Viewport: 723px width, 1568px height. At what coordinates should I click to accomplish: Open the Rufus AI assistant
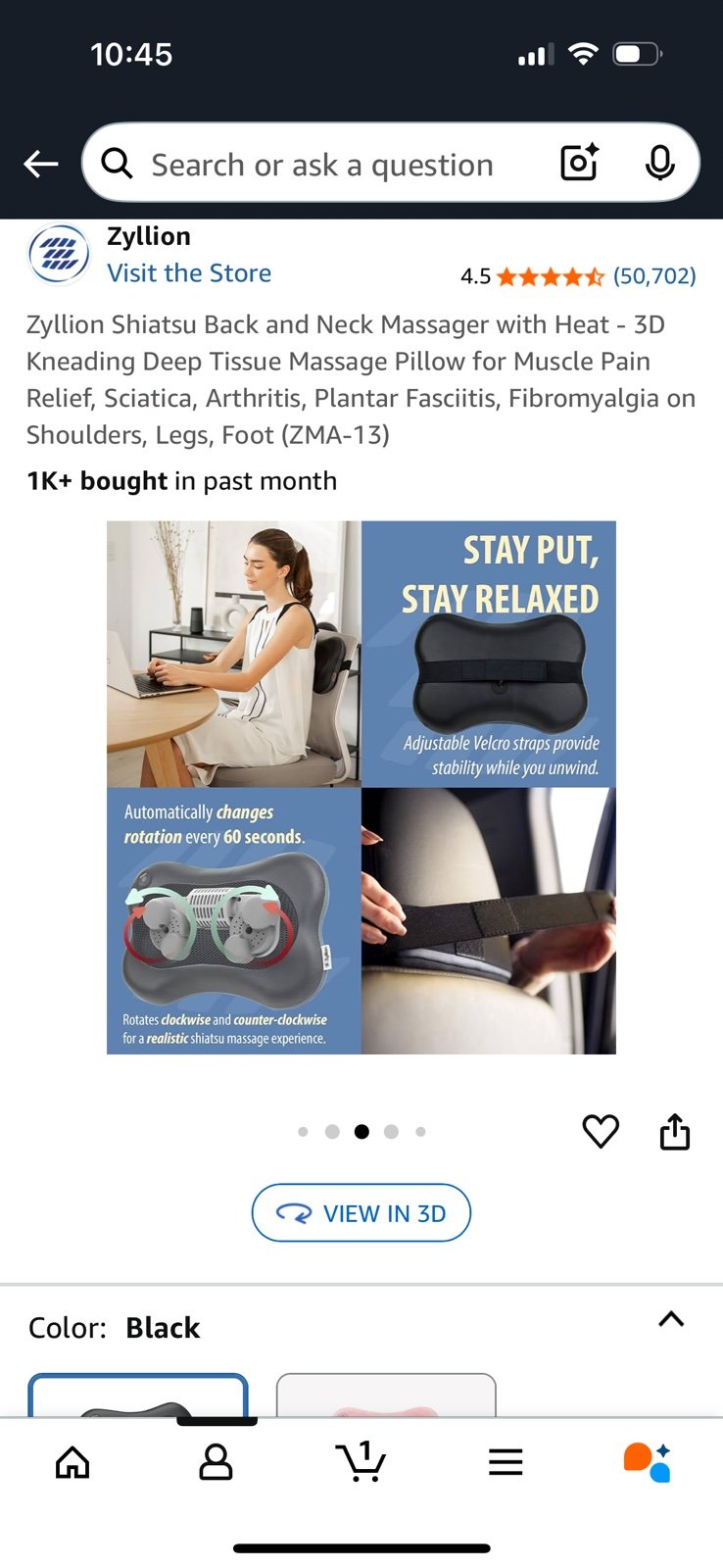[x=648, y=1462]
